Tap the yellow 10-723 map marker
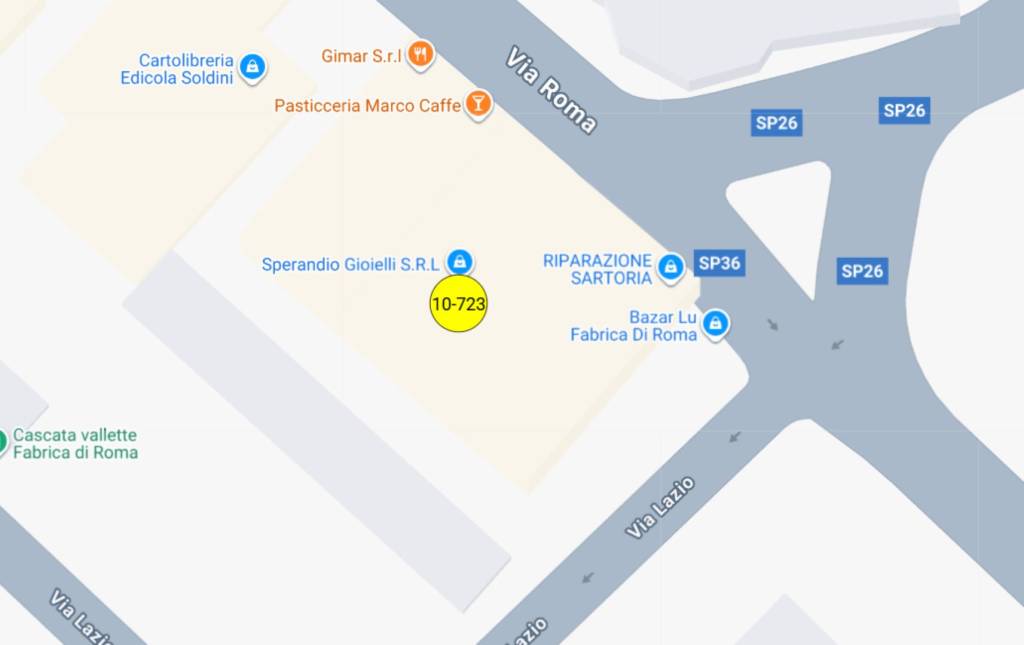Image resolution: width=1024 pixels, height=645 pixels. tap(458, 304)
